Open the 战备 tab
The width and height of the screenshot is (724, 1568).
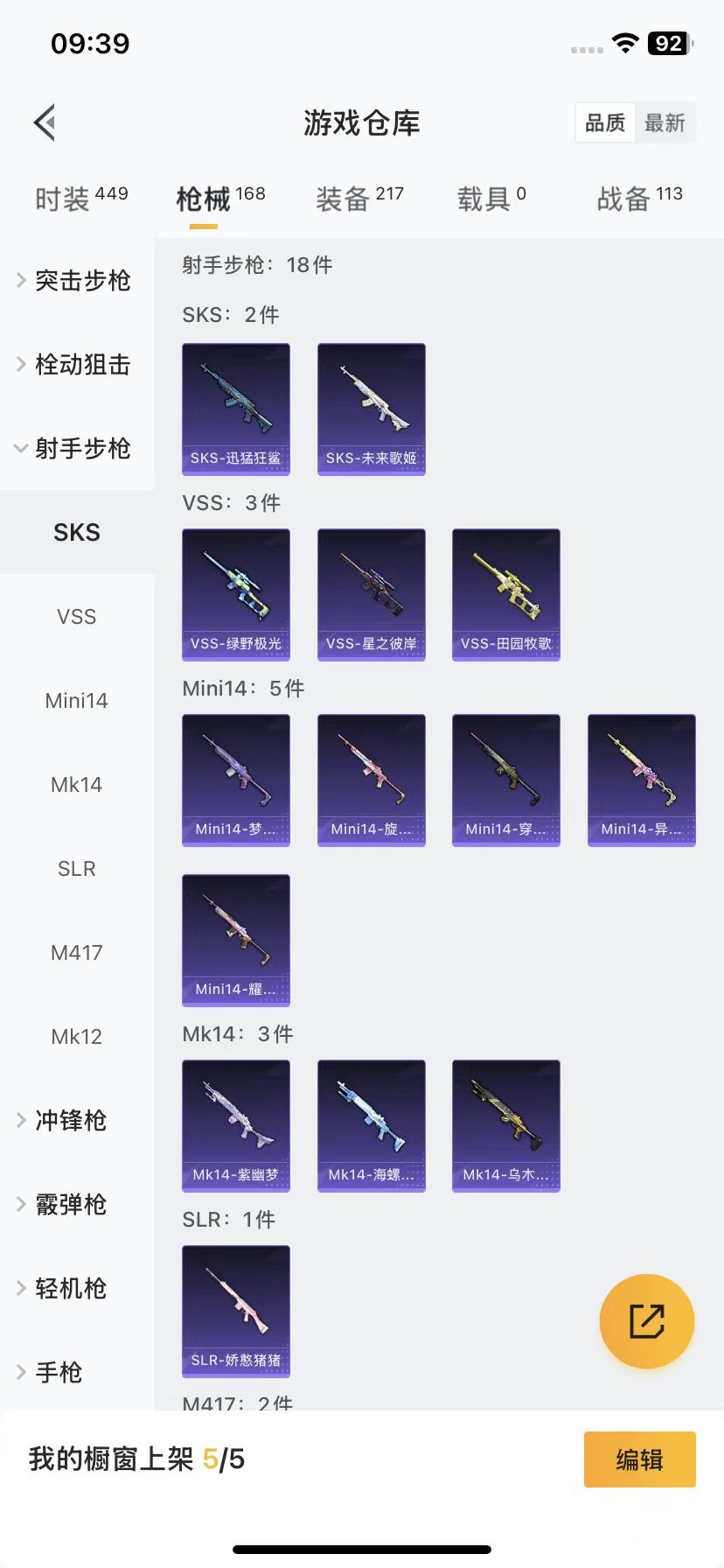[x=638, y=199]
